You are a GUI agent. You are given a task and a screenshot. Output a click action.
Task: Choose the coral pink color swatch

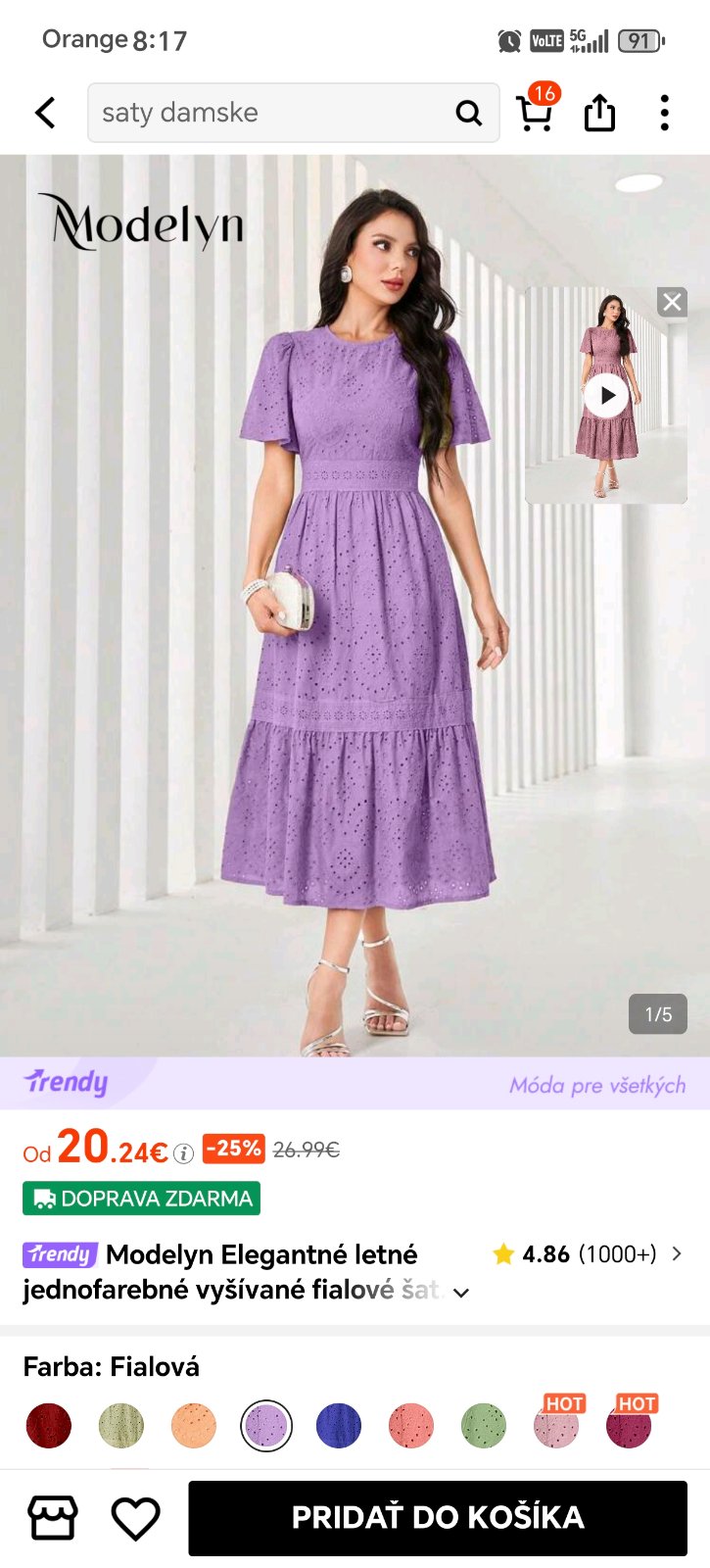click(x=411, y=1426)
